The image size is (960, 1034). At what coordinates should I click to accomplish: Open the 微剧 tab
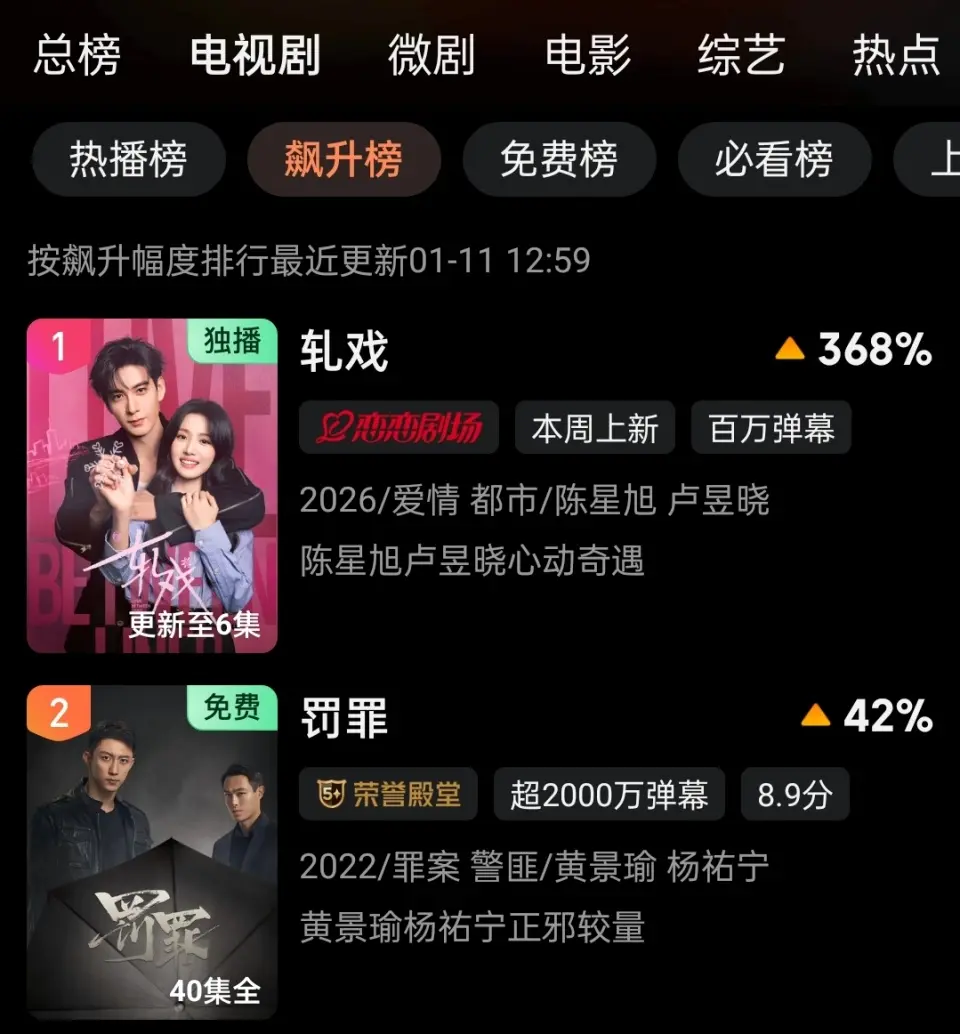(431, 55)
